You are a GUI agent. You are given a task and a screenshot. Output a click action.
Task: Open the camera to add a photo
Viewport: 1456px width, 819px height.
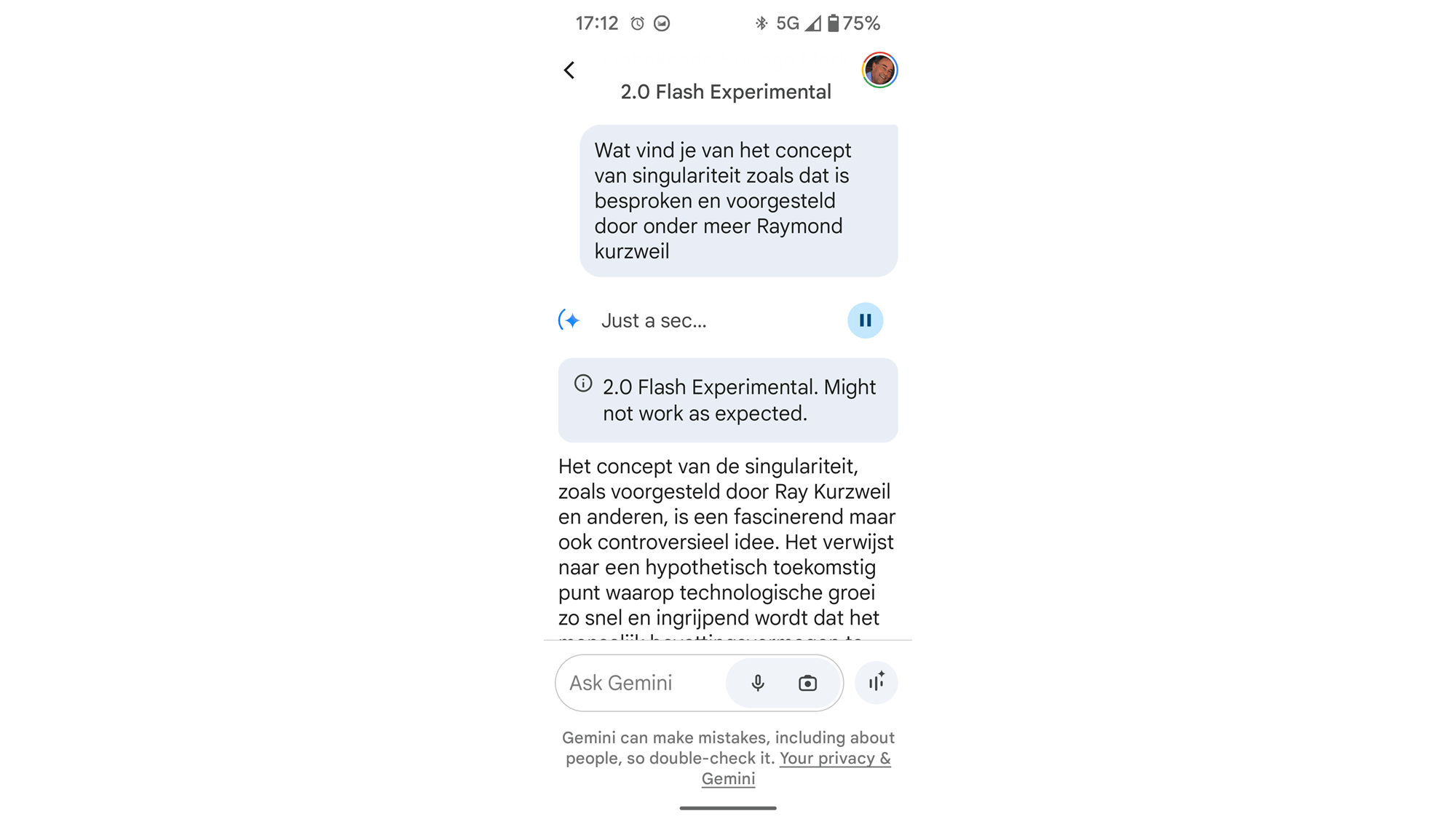pos(807,683)
